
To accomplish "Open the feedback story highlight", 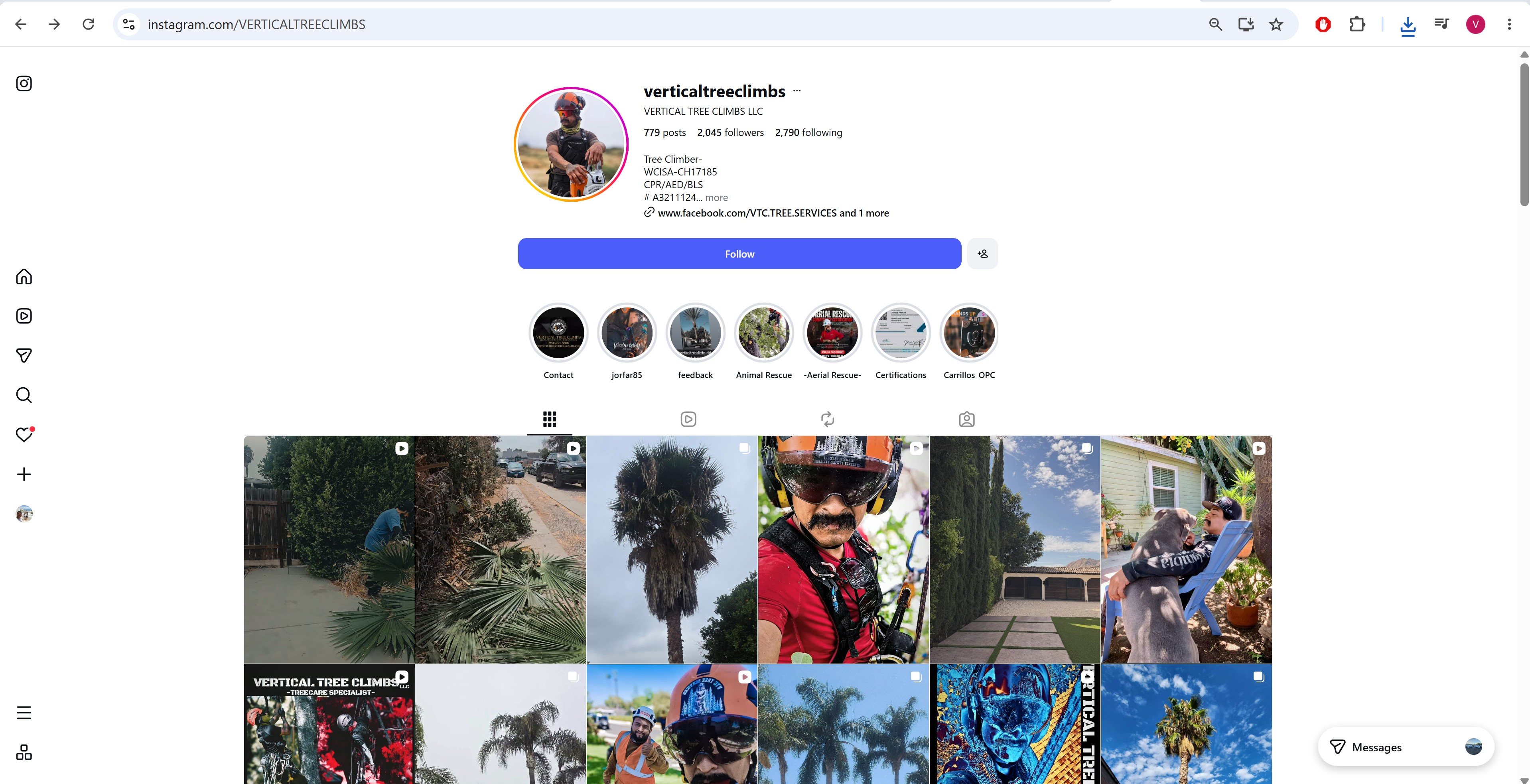I will point(695,333).
